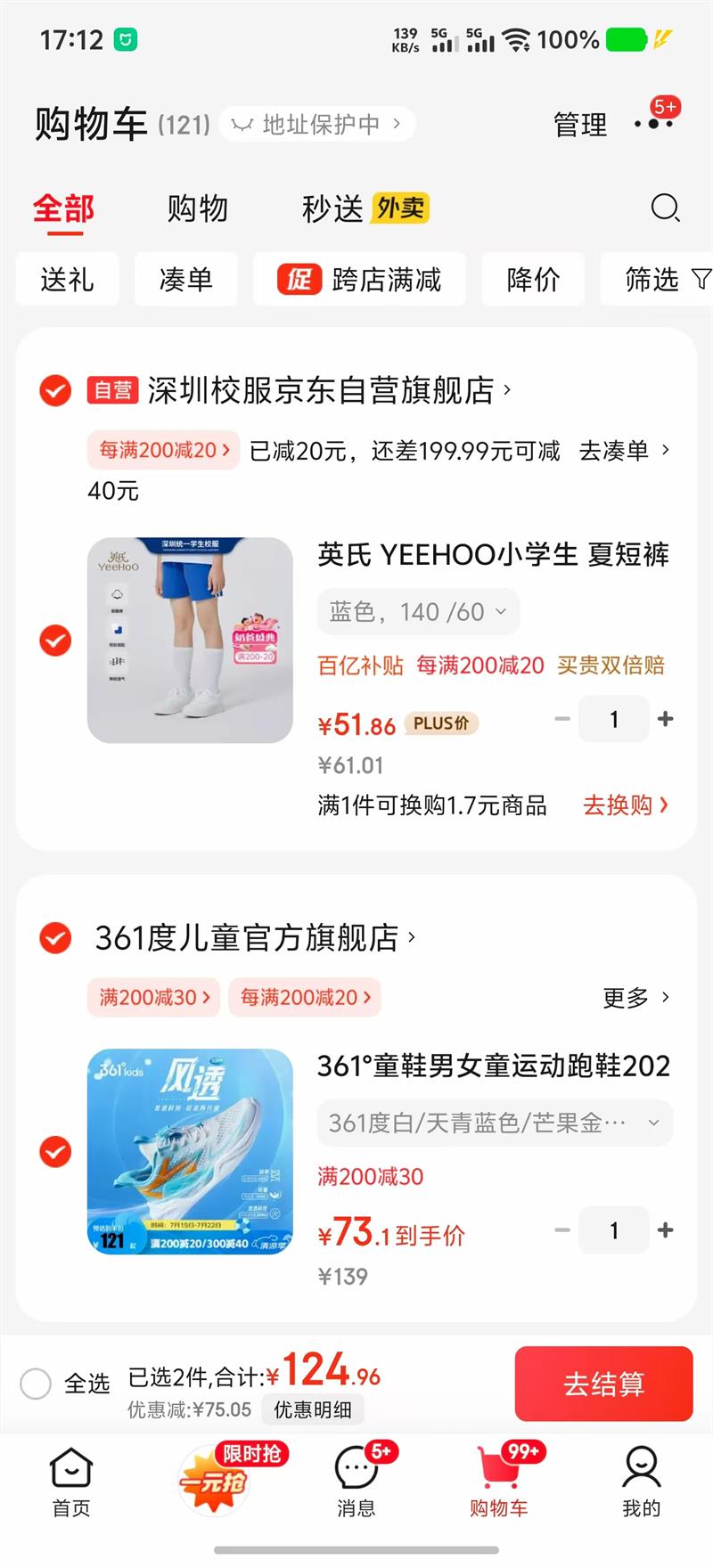This screenshot has height=1568, width=713.
Task: Proceed to checkout with 去结算
Action: pos(603,1384)
